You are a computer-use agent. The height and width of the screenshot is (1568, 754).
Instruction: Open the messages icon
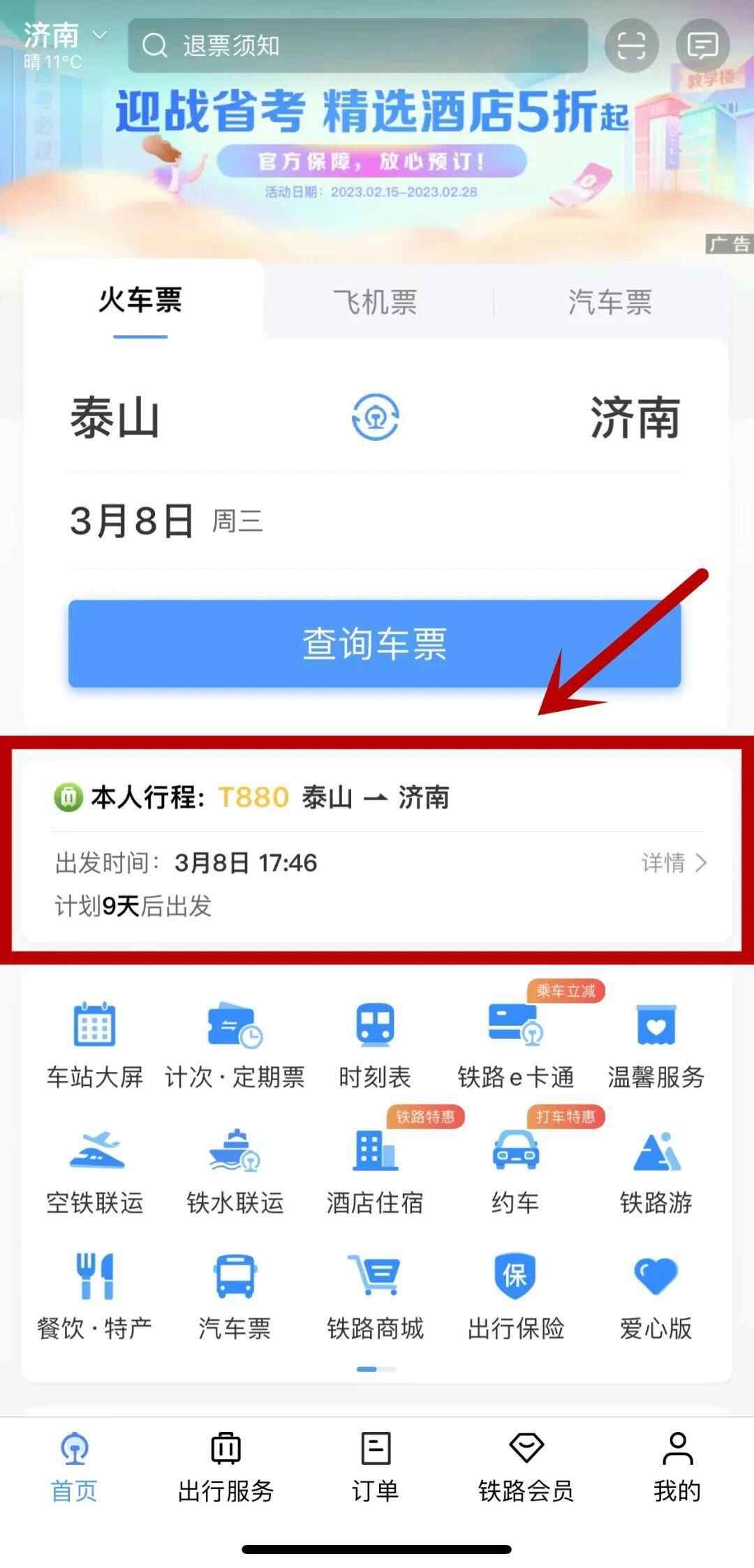tap(702, 45)
